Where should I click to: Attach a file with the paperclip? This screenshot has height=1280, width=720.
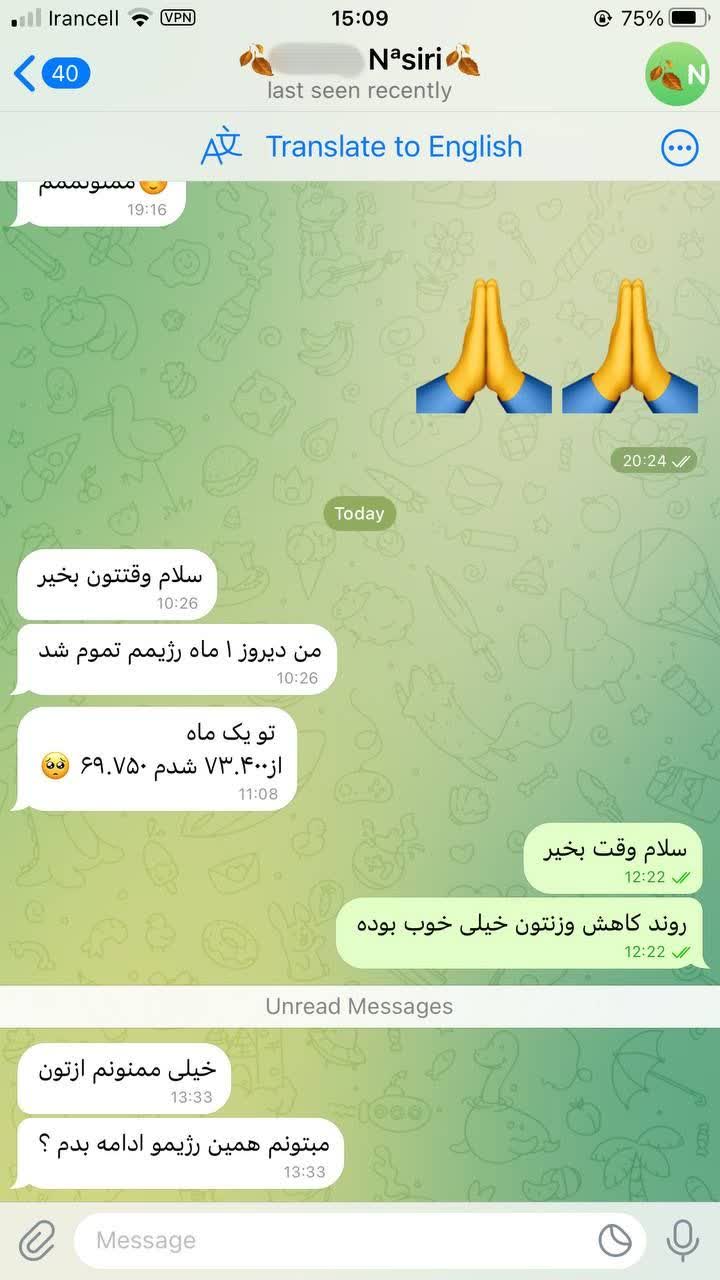tap(37, 1241)
